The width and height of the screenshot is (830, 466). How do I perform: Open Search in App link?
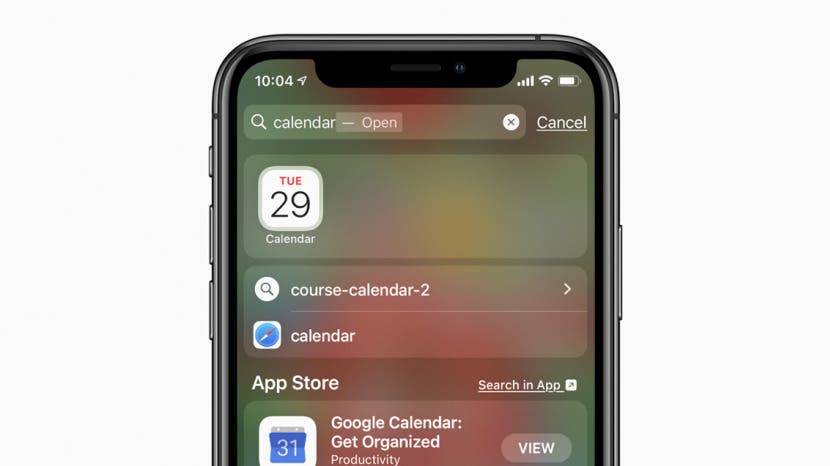[x=527, y=385]
